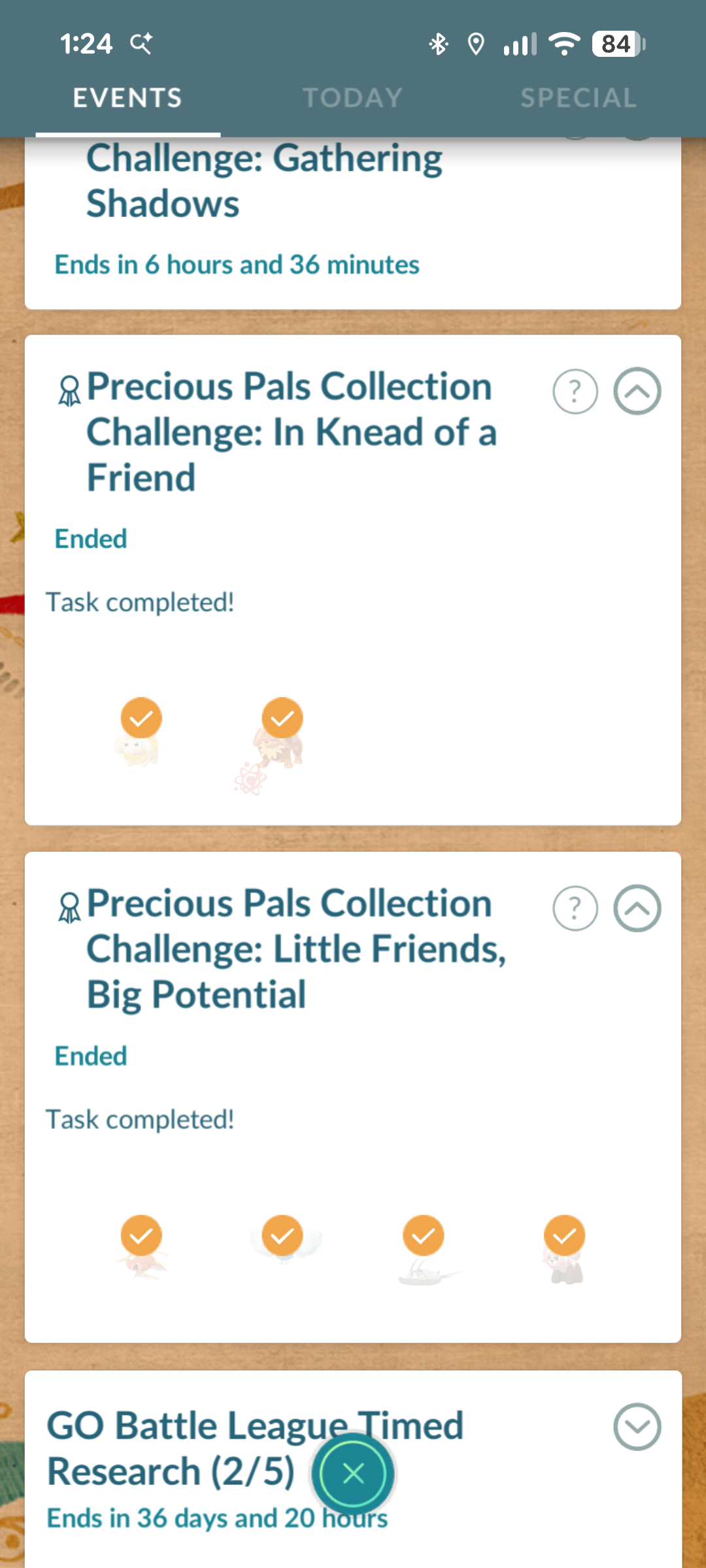This screenshot has width=706, height=1568.
Task: Open help for Little Friends, Big Potential
Action: click(575, 909)
